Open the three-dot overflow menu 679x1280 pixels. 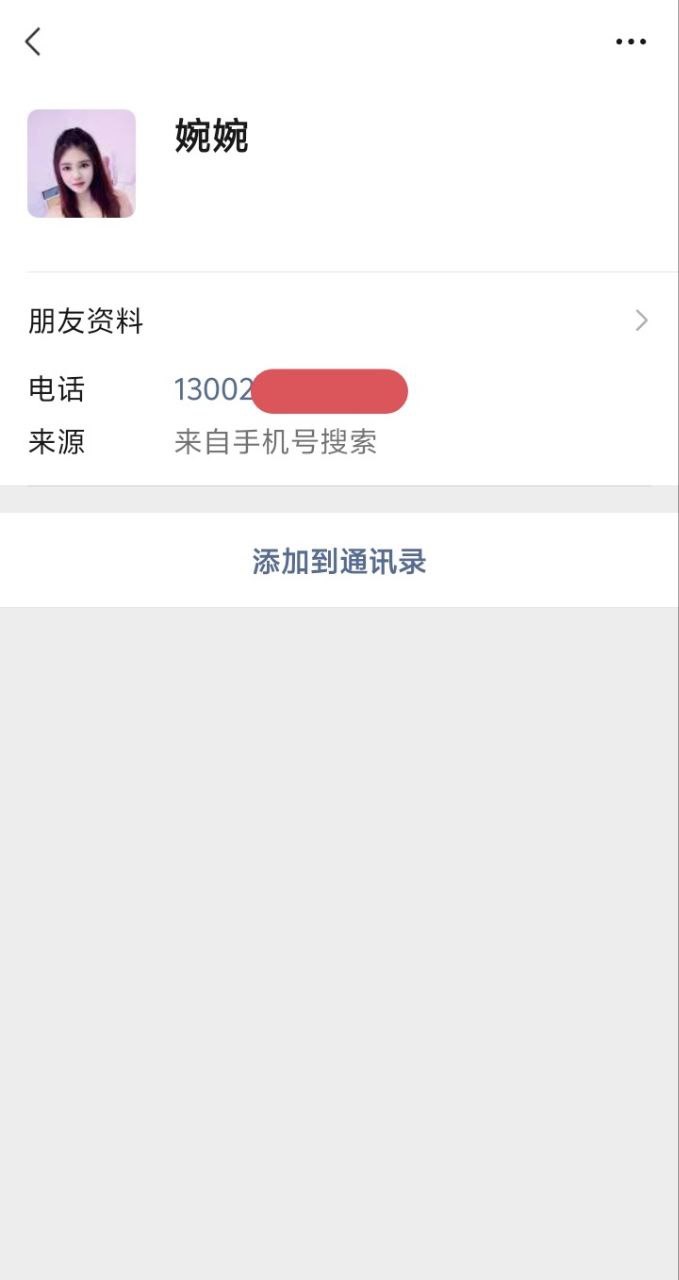631,42
